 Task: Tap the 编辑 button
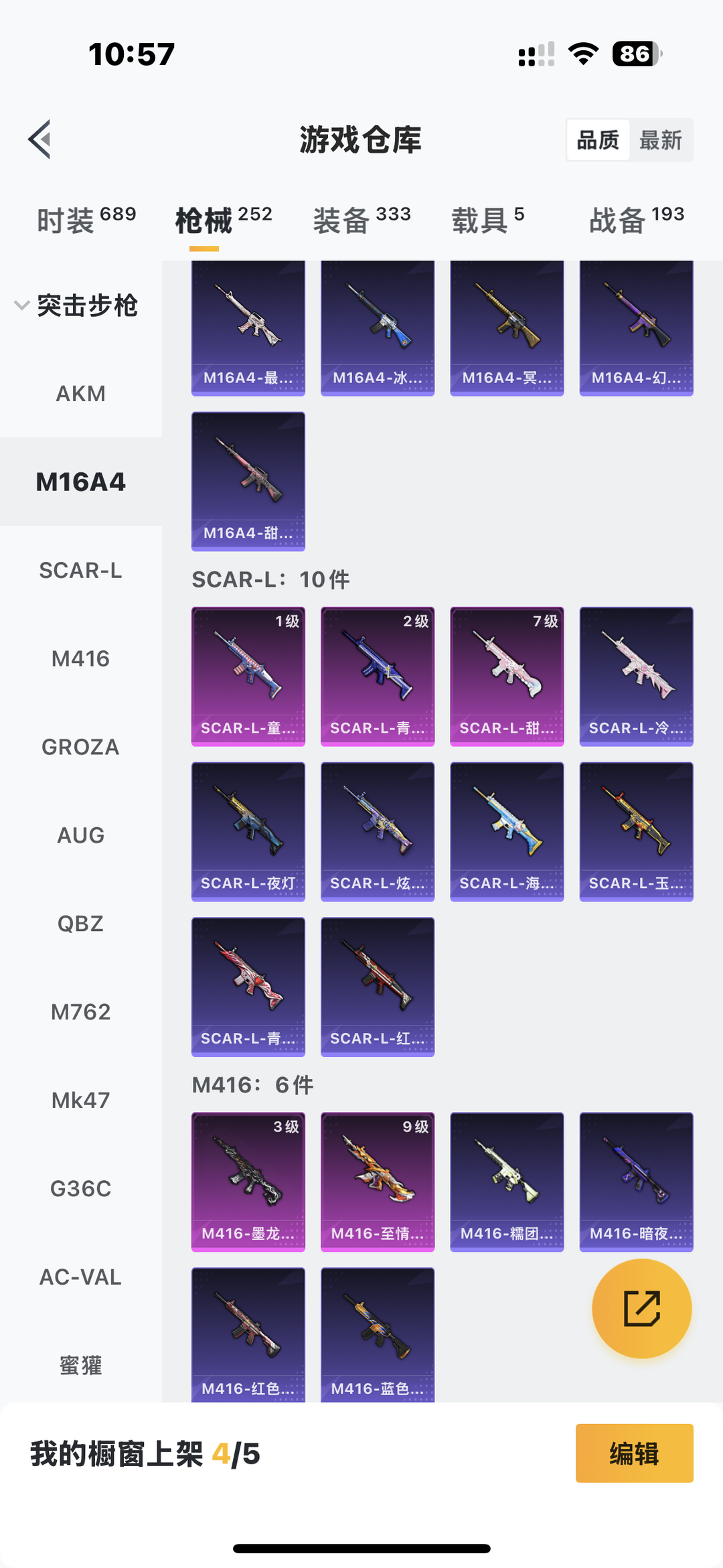point(634,1453)
